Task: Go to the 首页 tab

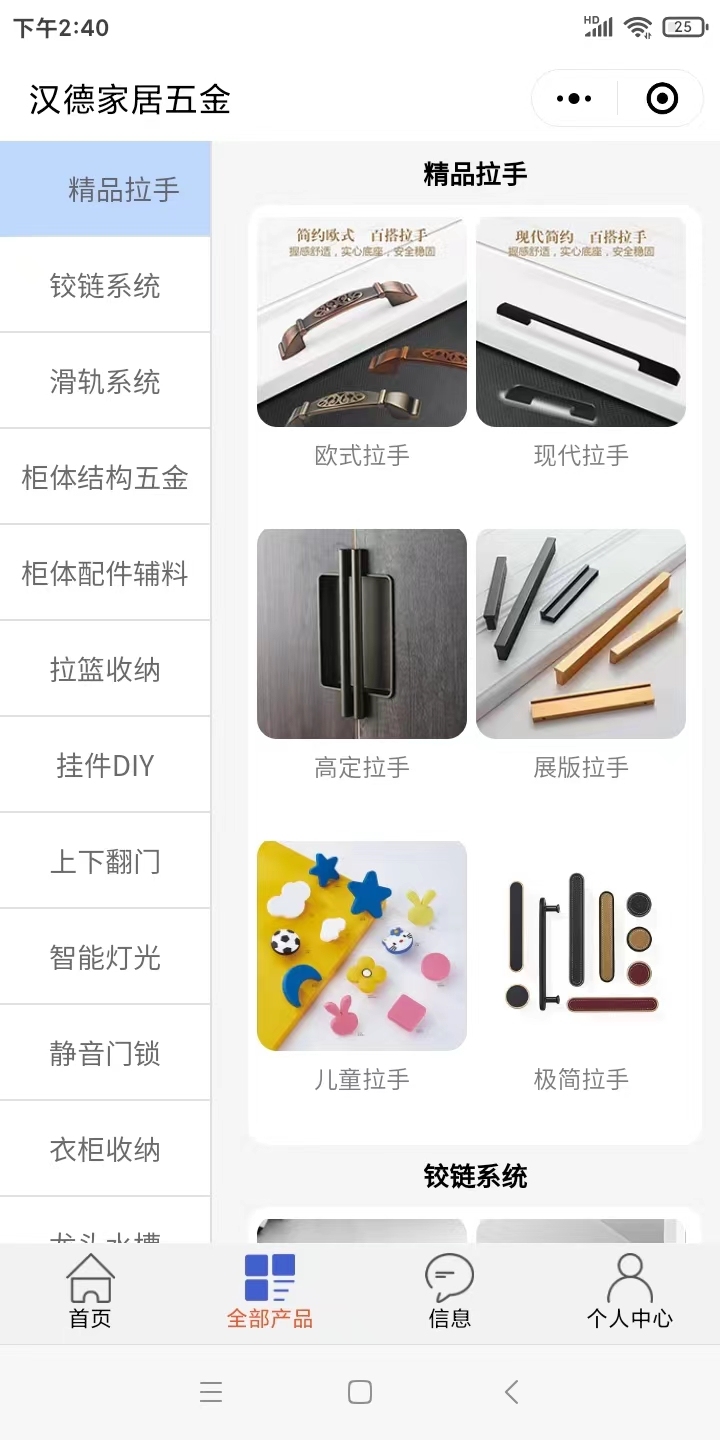Action: point(90,1291)
